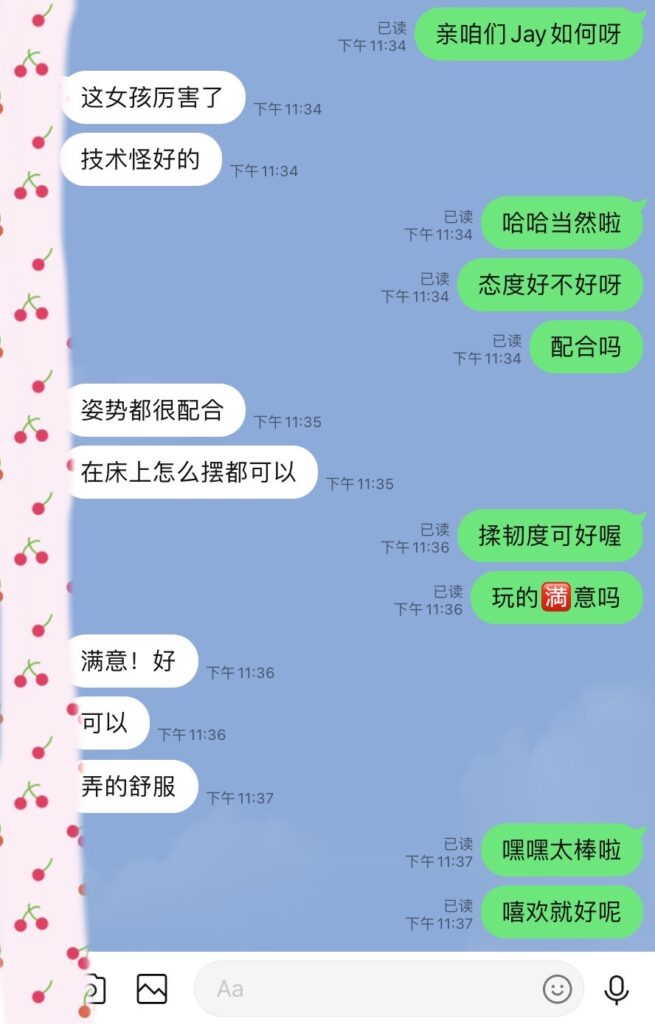Screen dimensions: 655x1024
Task: Open the photo gallery picker
Action: coord(152,989)
